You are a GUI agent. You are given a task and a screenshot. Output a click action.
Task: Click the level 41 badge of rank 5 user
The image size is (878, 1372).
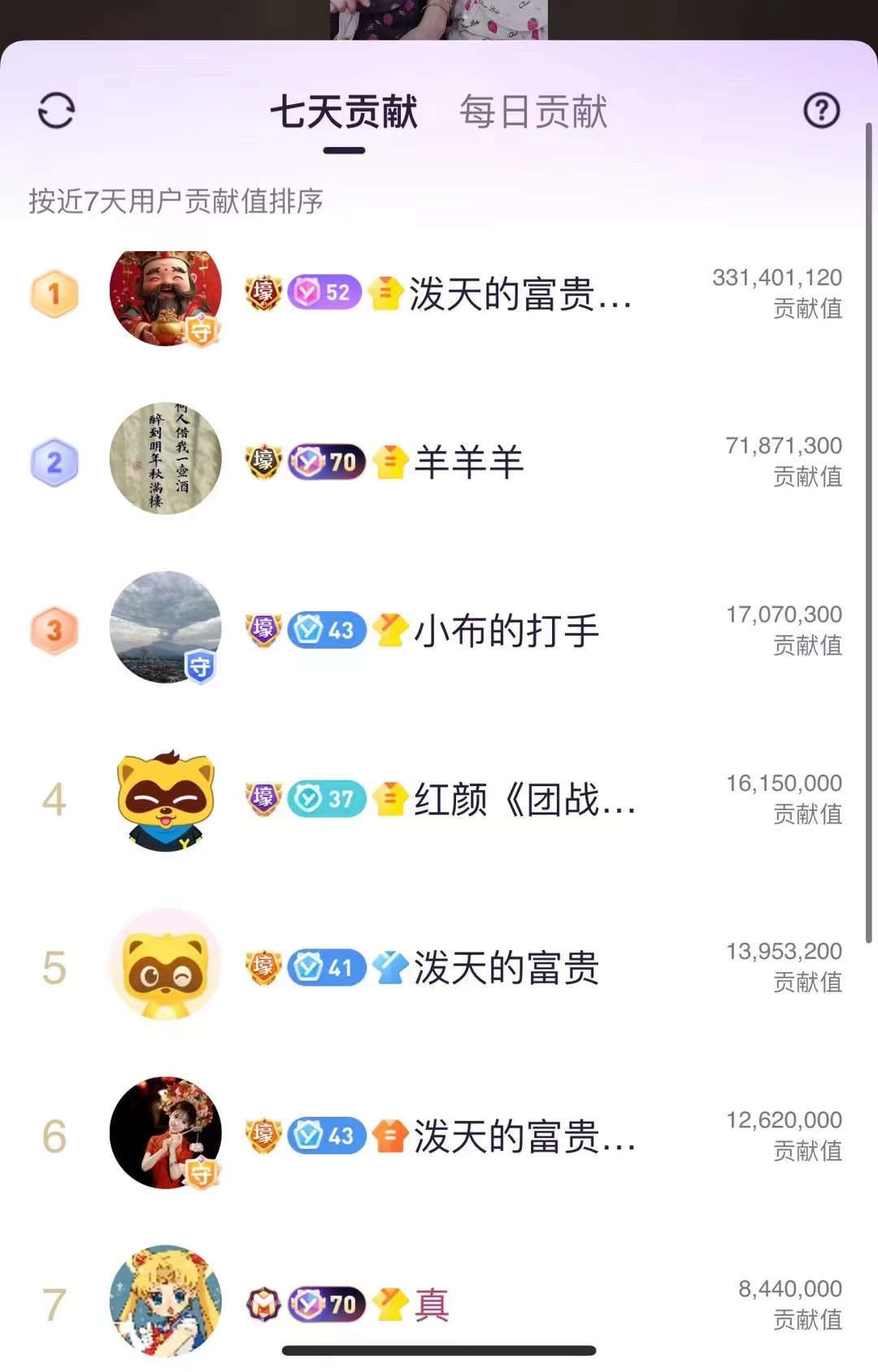(x=325, y=967)
